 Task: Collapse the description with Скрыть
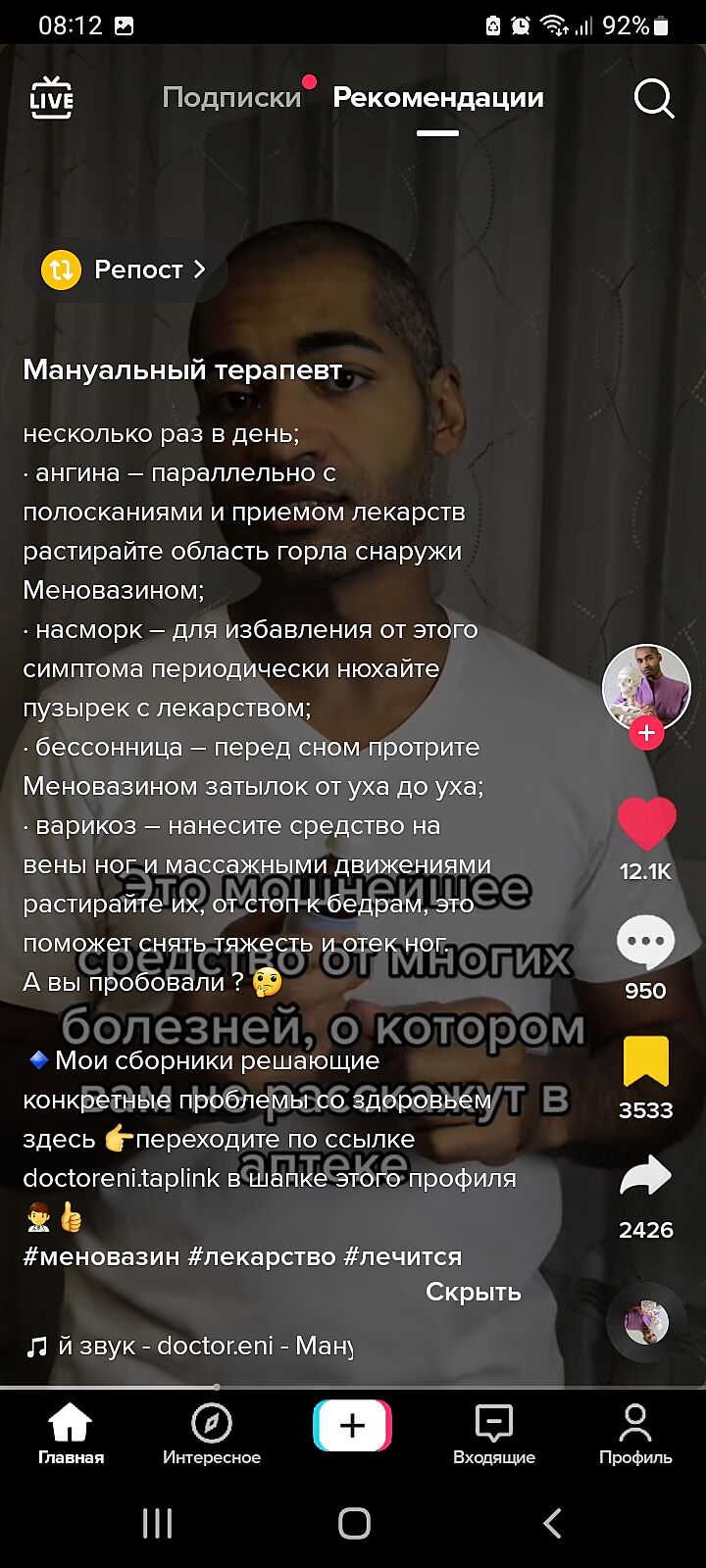pos(473,1292)
